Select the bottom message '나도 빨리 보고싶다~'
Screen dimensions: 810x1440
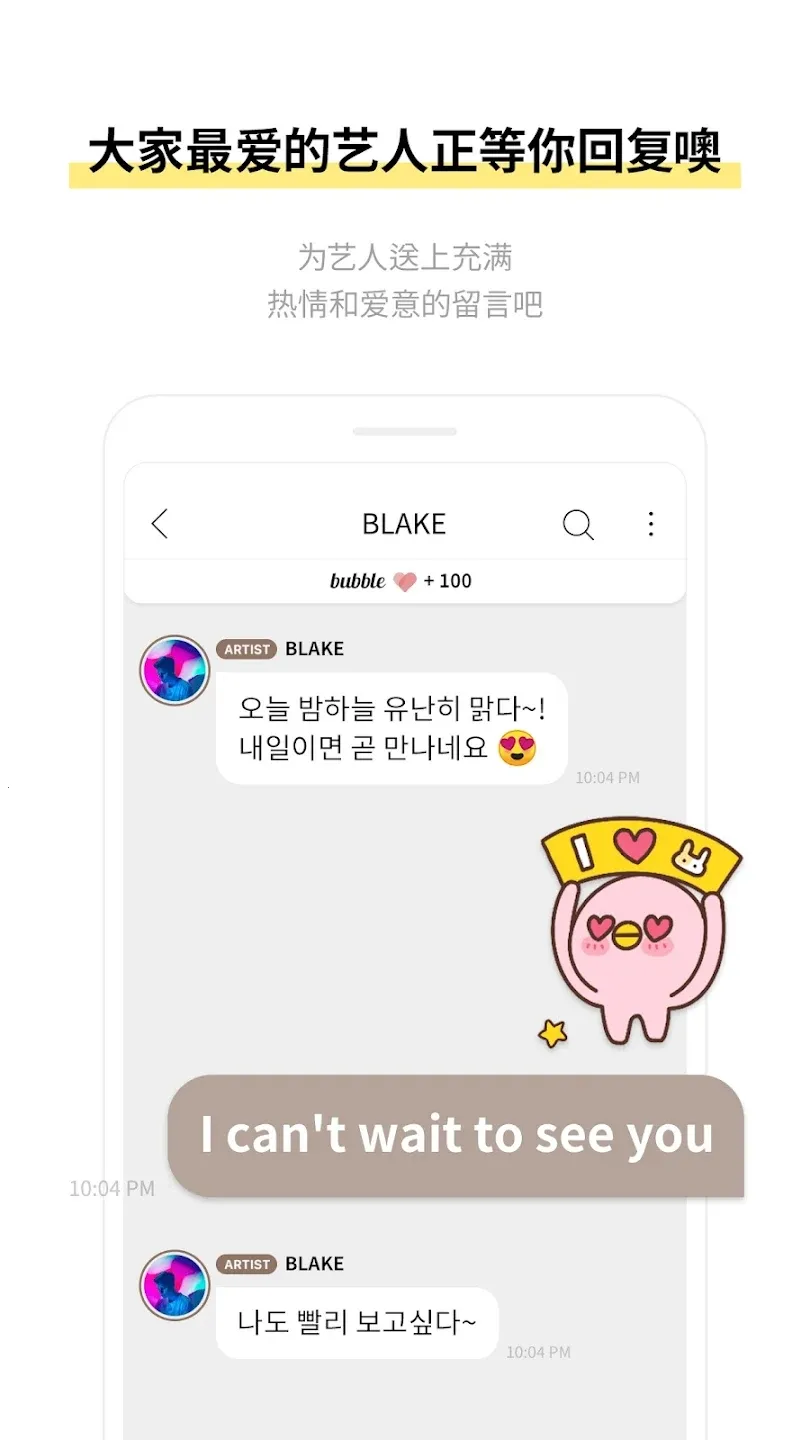[355, 1322]
